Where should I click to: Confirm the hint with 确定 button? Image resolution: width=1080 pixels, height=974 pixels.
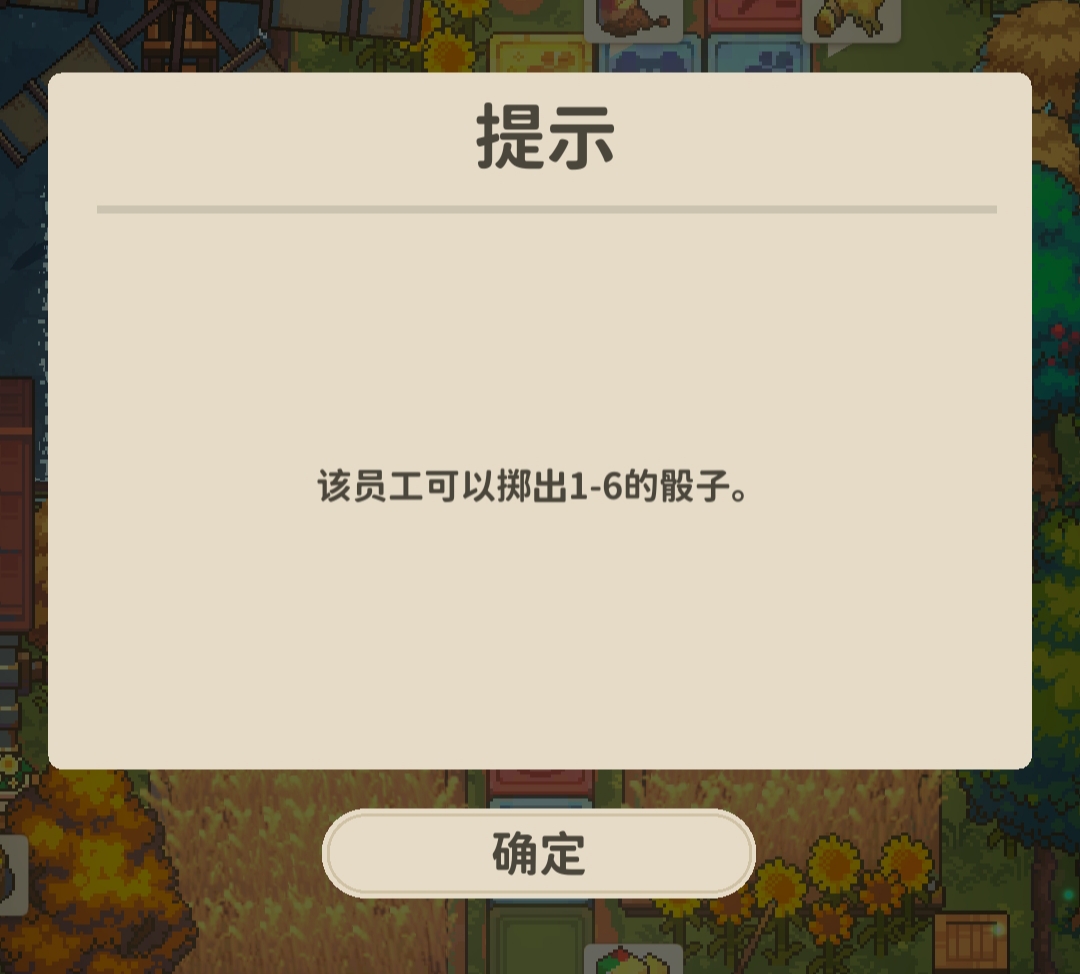[538, 853]
